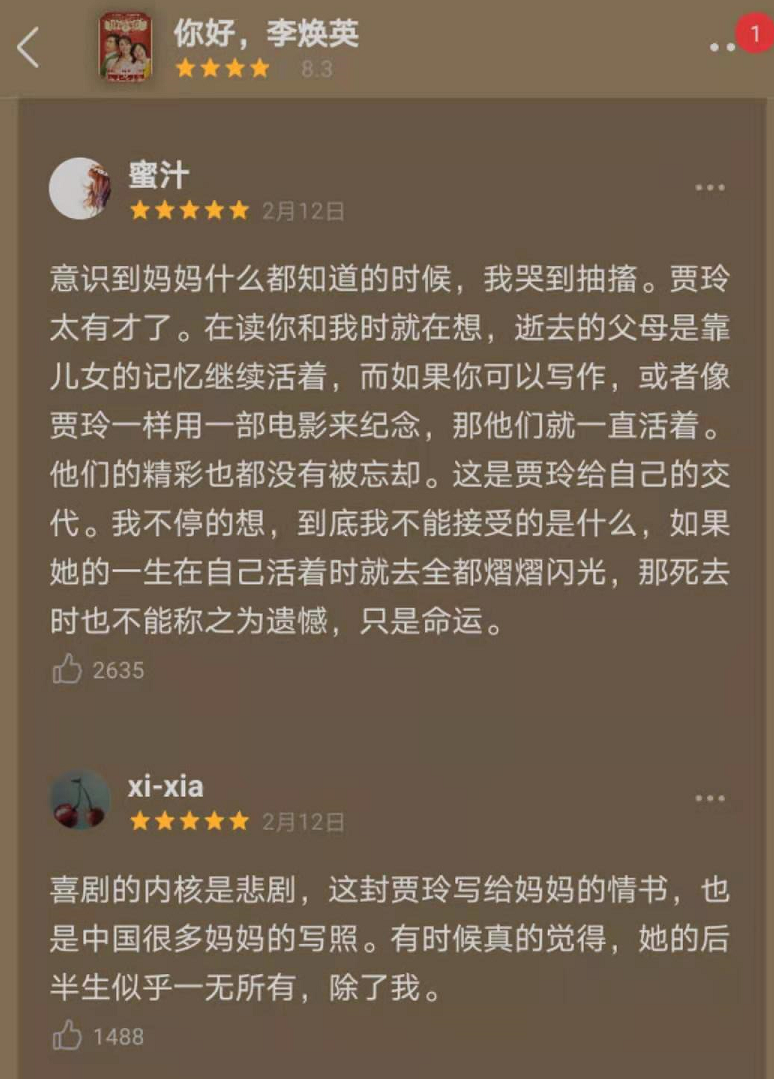View 蜜汁's profile avatar
774x1079 pixels.
pos(80,187)
